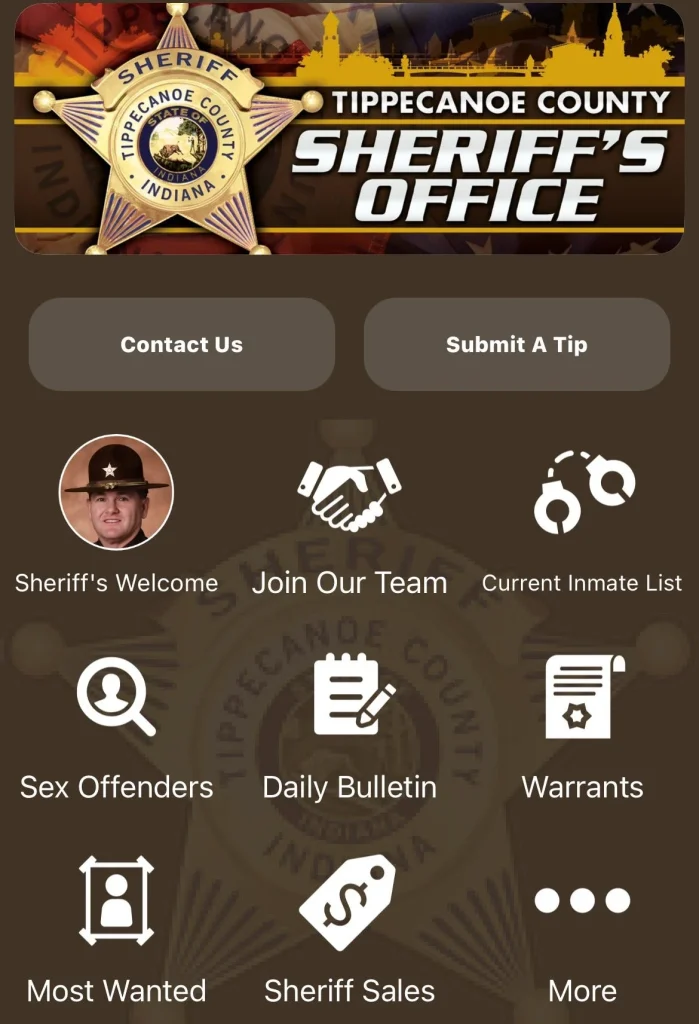Open Submit A Tip
The image size is (699, 1024).
pyautogui.click(x=516, y=344)
